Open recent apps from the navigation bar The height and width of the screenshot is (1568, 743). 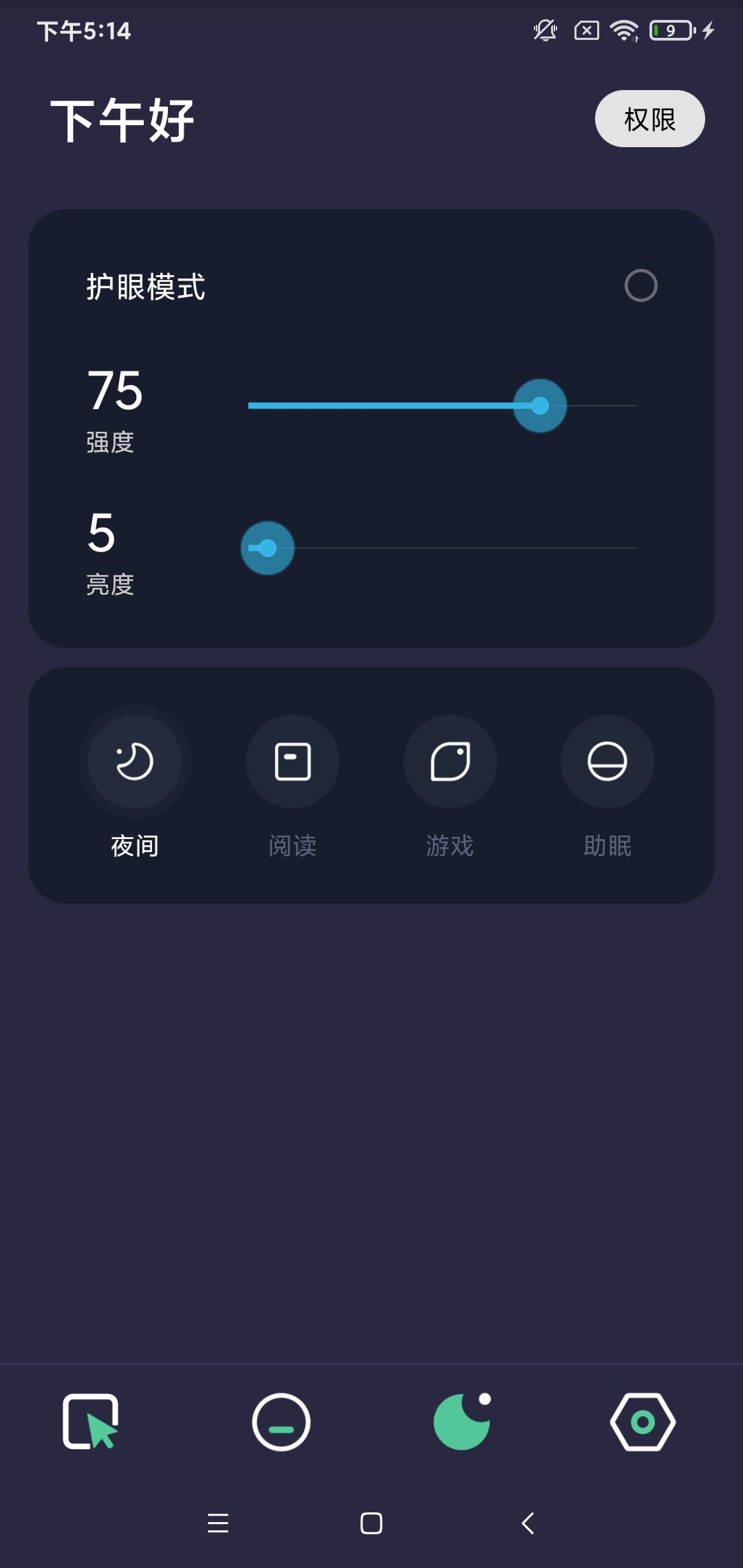point(218,1523)
